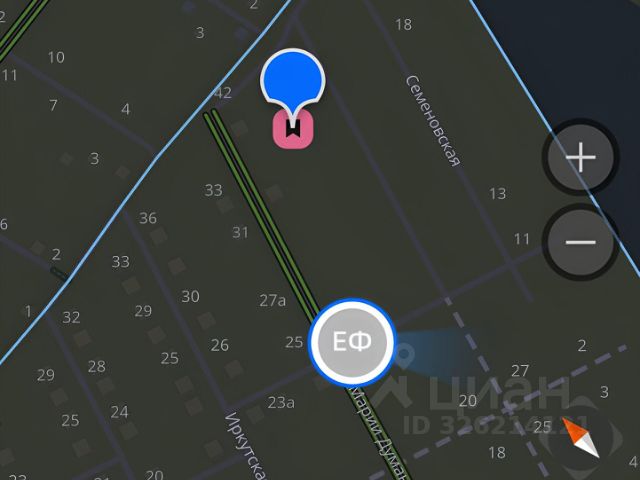Screen dimensions: 640x480
Task: Tap the compass to reset map orientation
Action: click(x=579, y=436)
